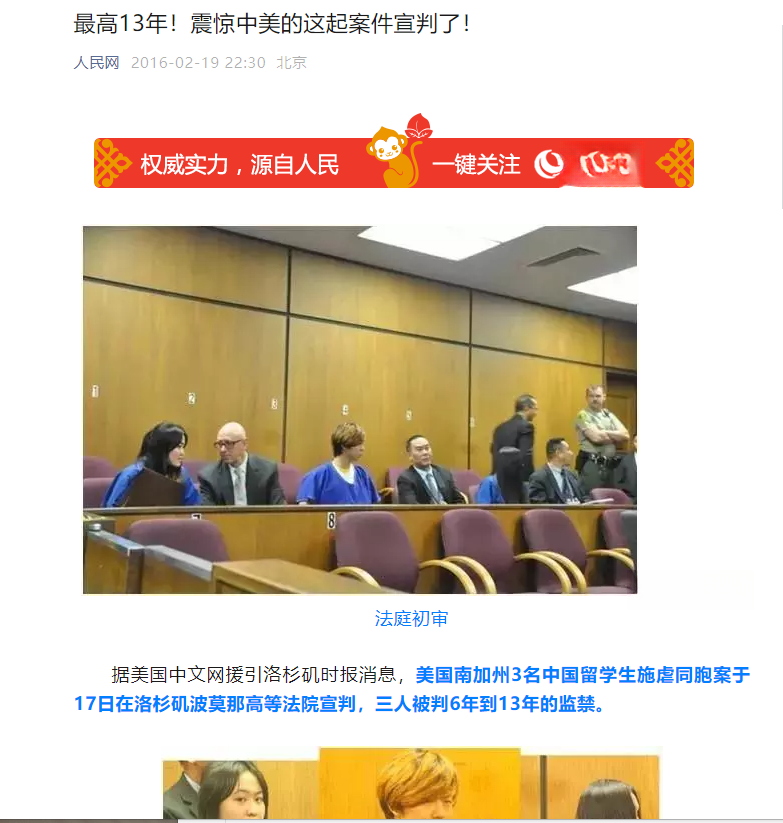Open the 人民网 account profile link
Screen dimensions: 783x823
pos(96,62)
